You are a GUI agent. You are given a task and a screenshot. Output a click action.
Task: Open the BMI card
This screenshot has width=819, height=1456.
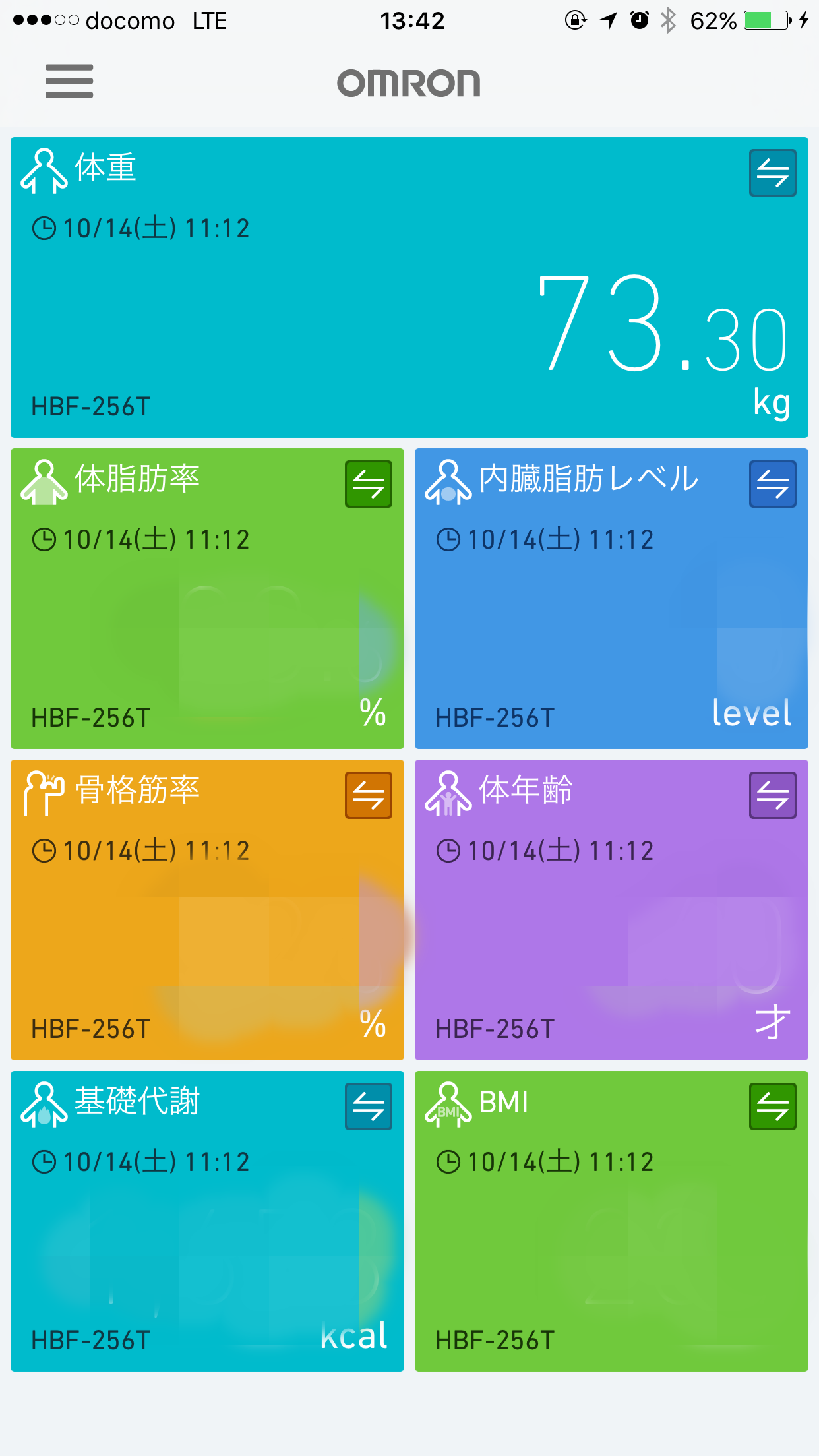611,1221
